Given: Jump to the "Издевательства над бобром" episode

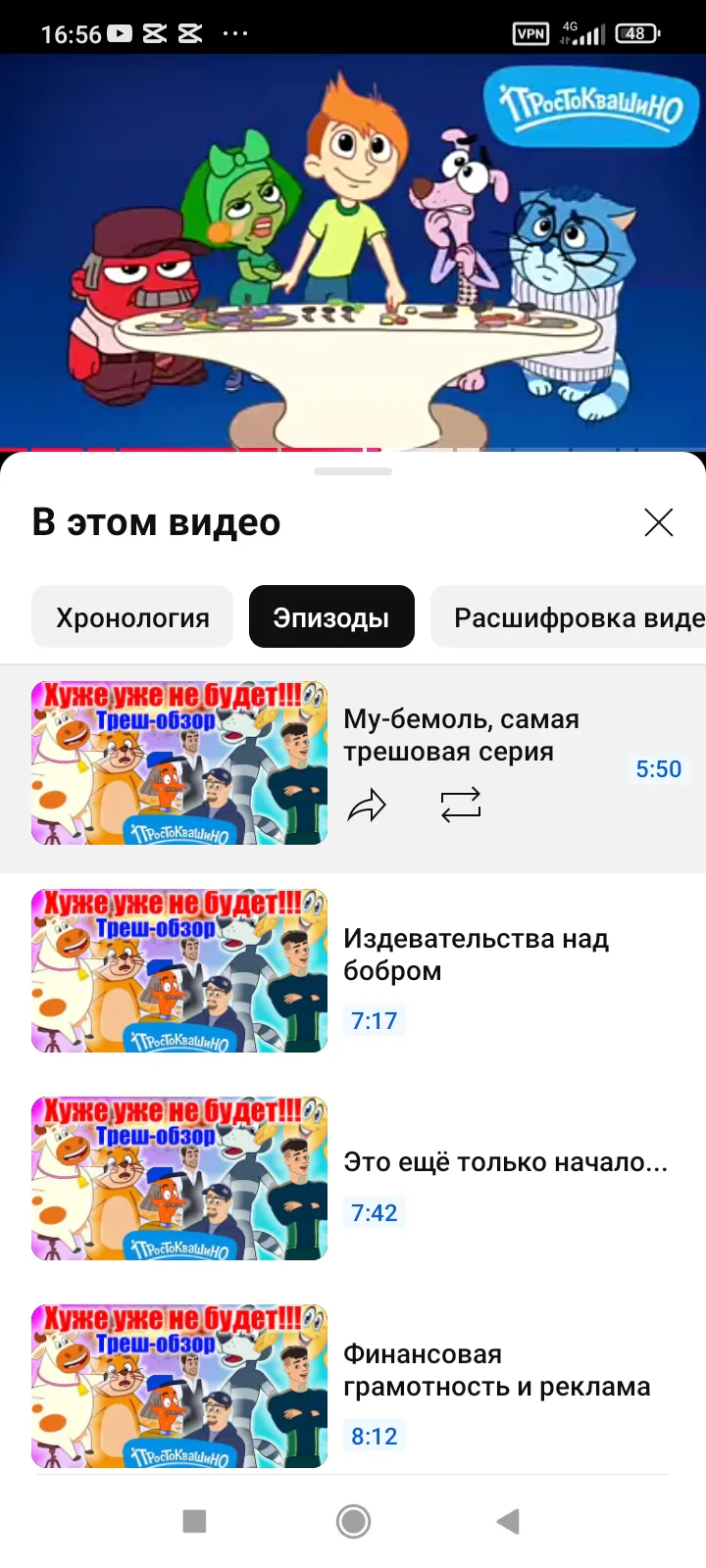Looking at the screenshot, I should pyautogui.click(x=353, y=971).
